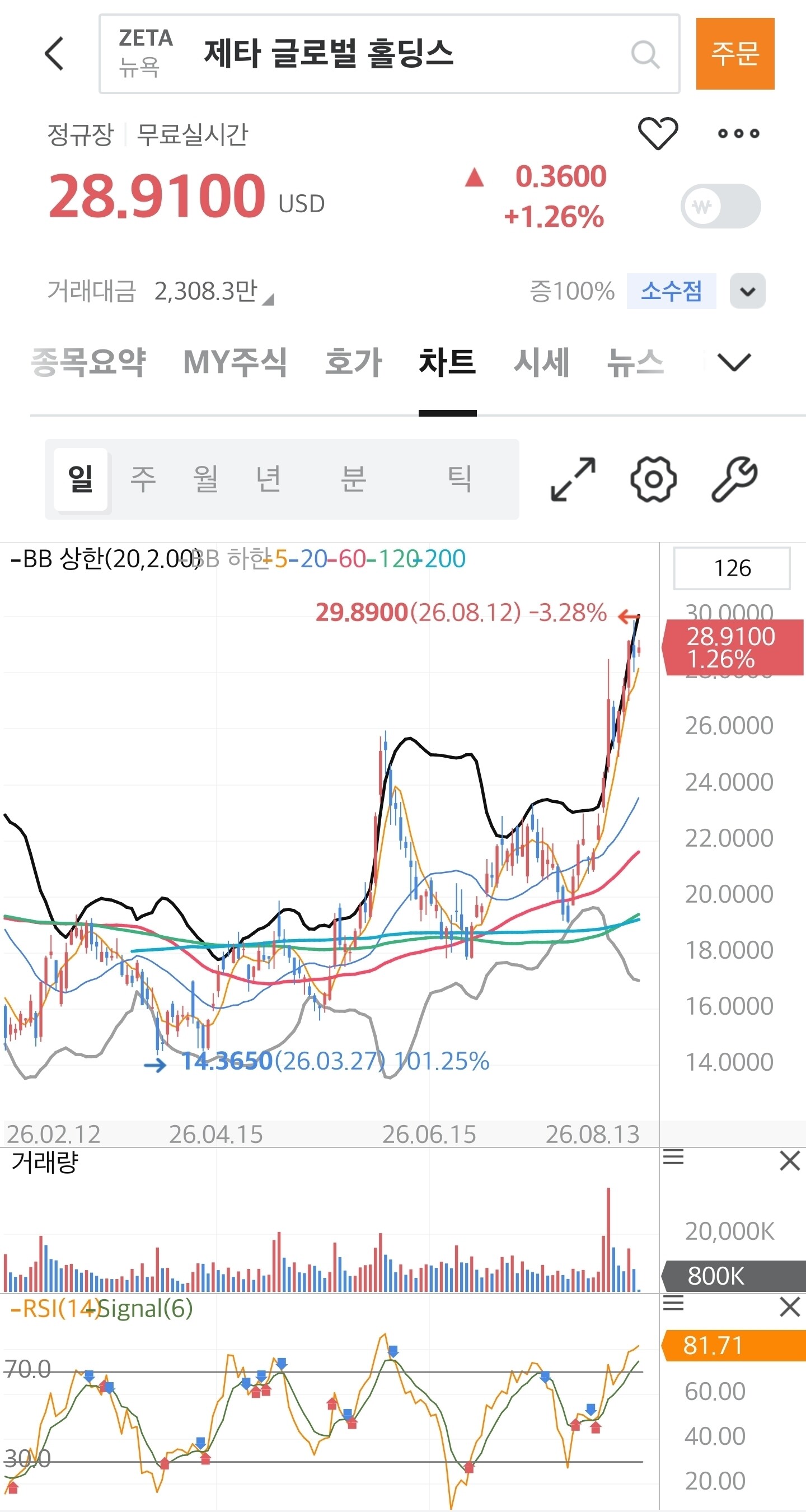
Task: Toggle the won currency switch
Action: [721, 206]
